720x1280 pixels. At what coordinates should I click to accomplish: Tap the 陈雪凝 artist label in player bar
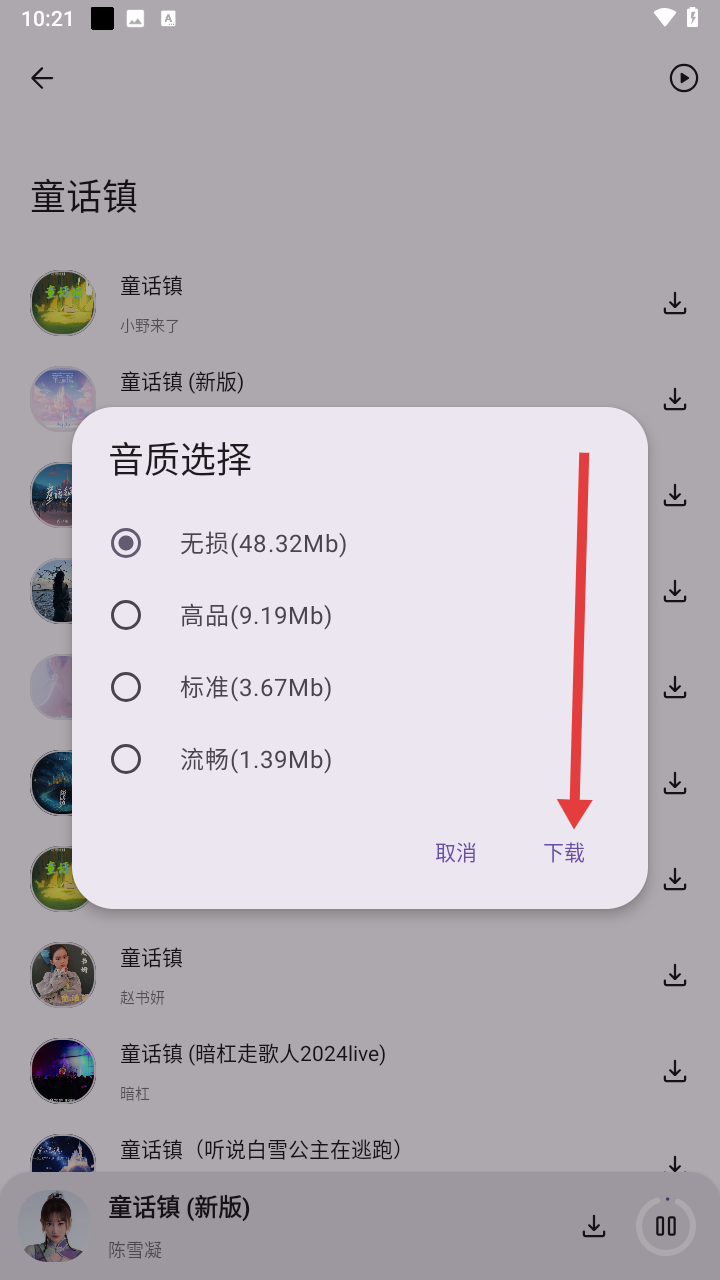pos(135,1249)
